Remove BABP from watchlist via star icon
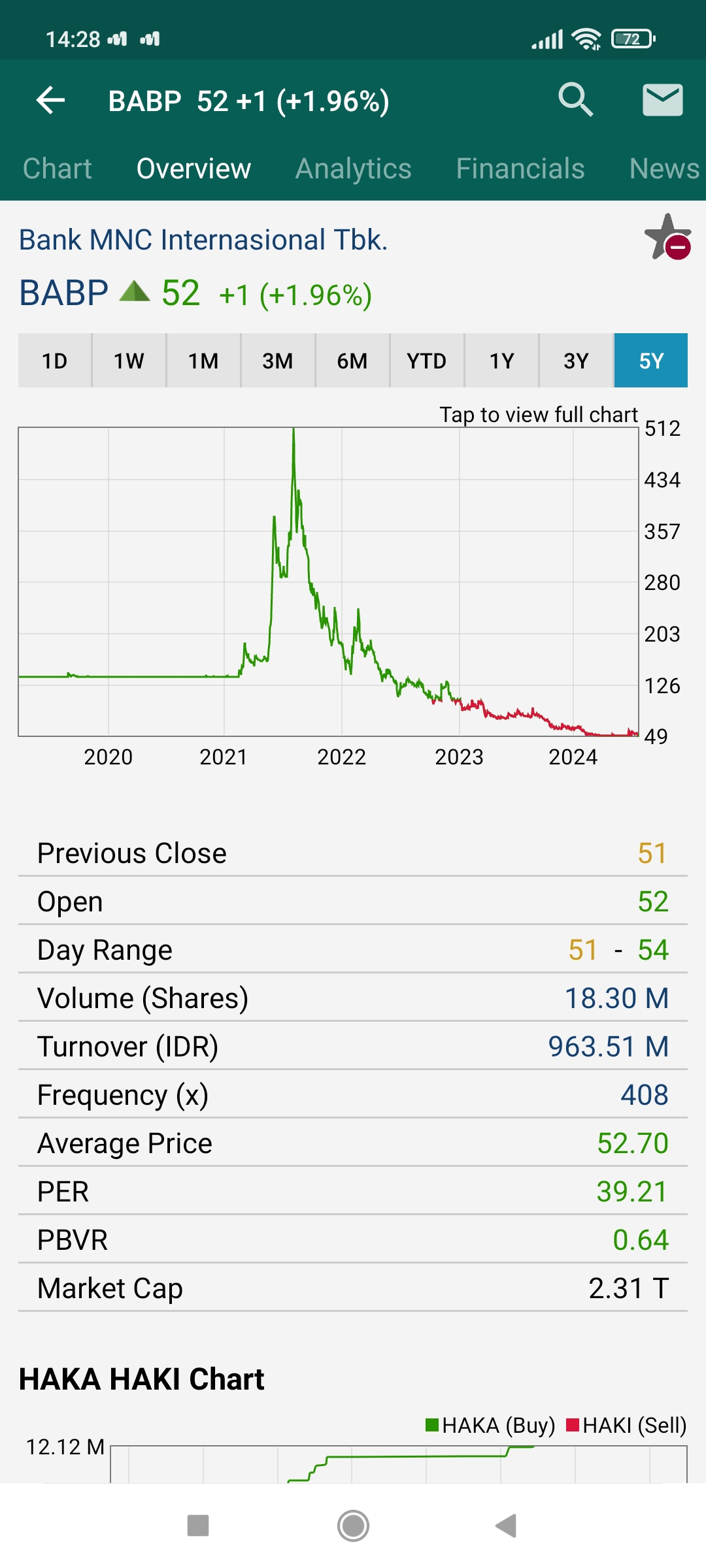This screenshot has height=1568, width=706. point(667,237)
